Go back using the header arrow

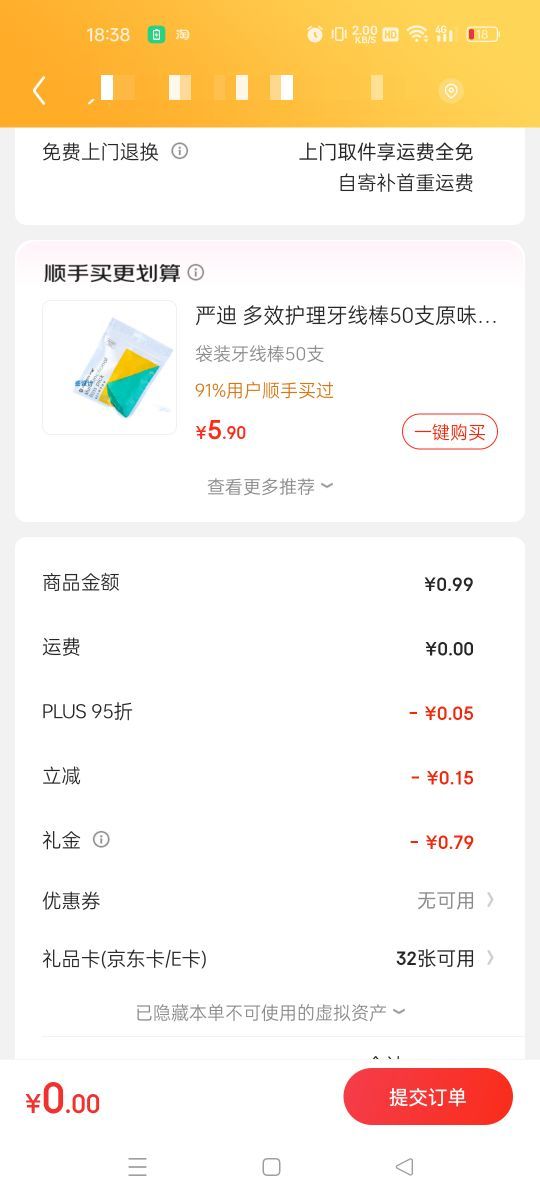click(x=39, y=91)
